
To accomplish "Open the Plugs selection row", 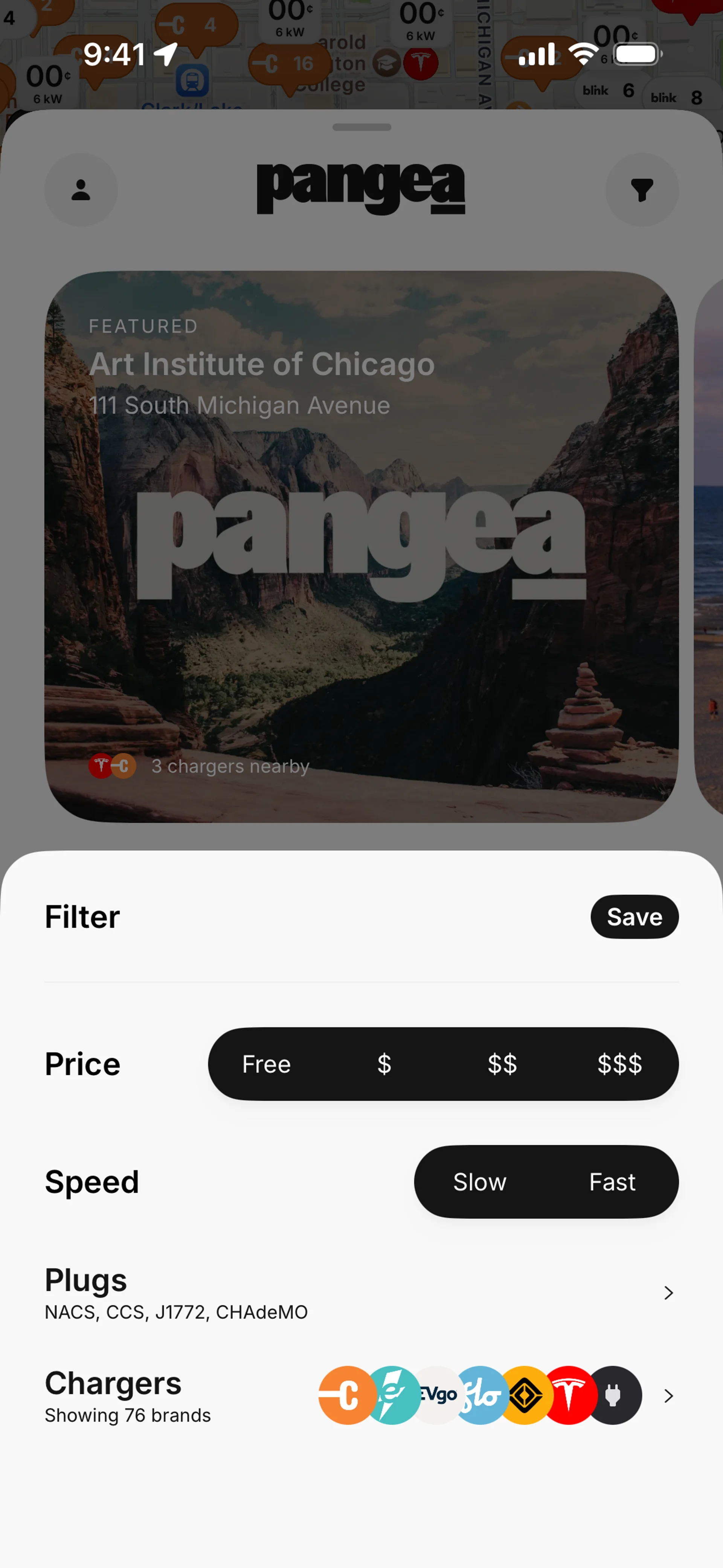I will [361, 1293].
